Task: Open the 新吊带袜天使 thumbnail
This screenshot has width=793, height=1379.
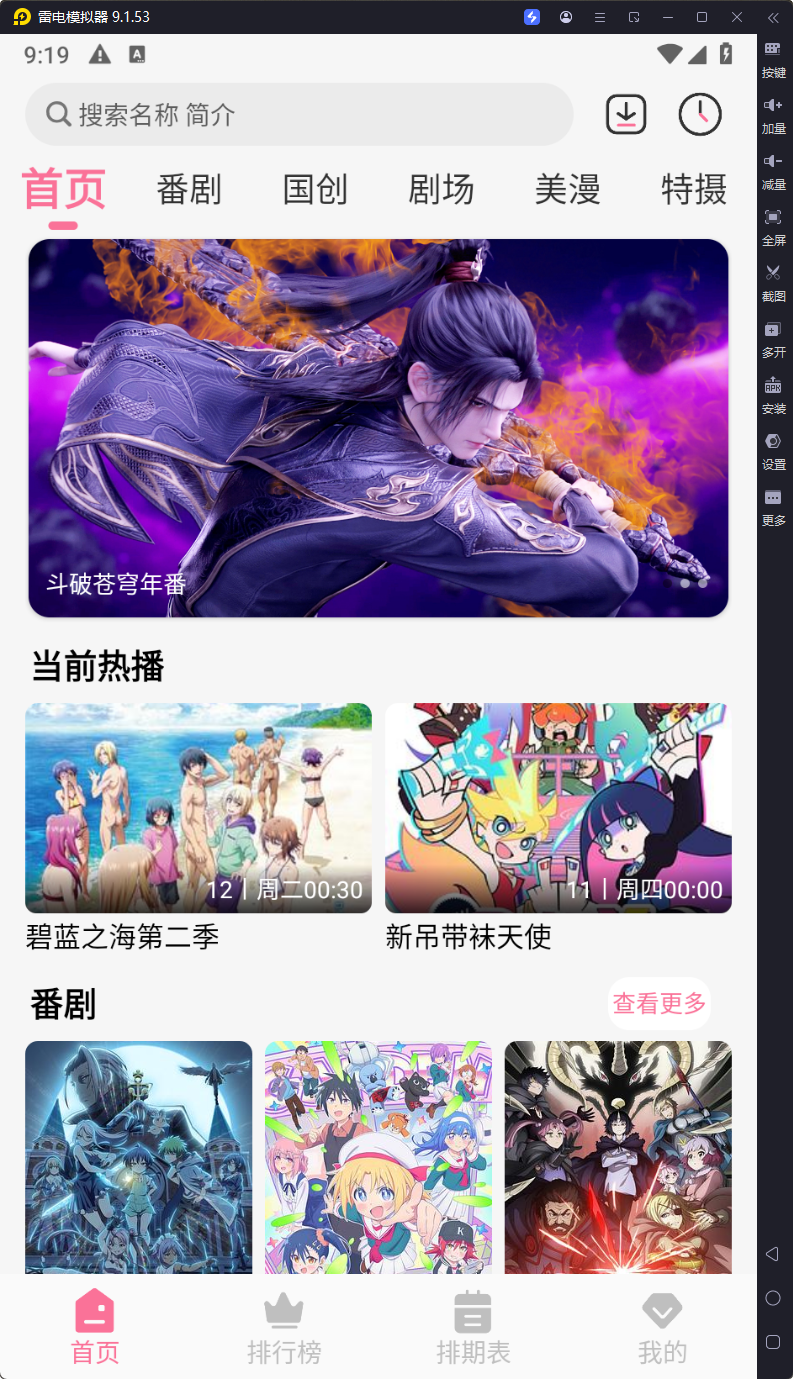Action: point(557,807)
